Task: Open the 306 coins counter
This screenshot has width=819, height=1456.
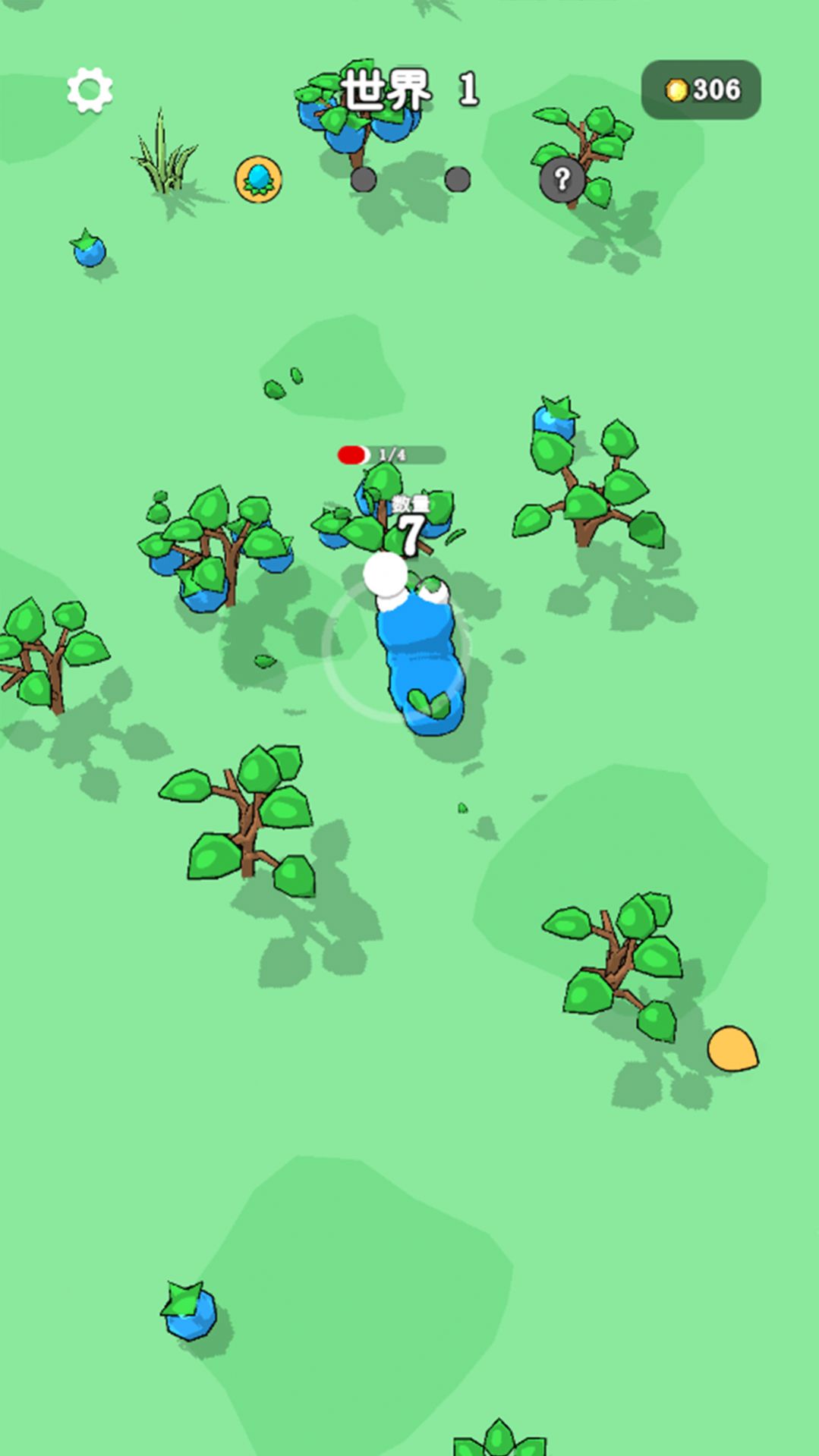Action: click(x=701, y=90)
